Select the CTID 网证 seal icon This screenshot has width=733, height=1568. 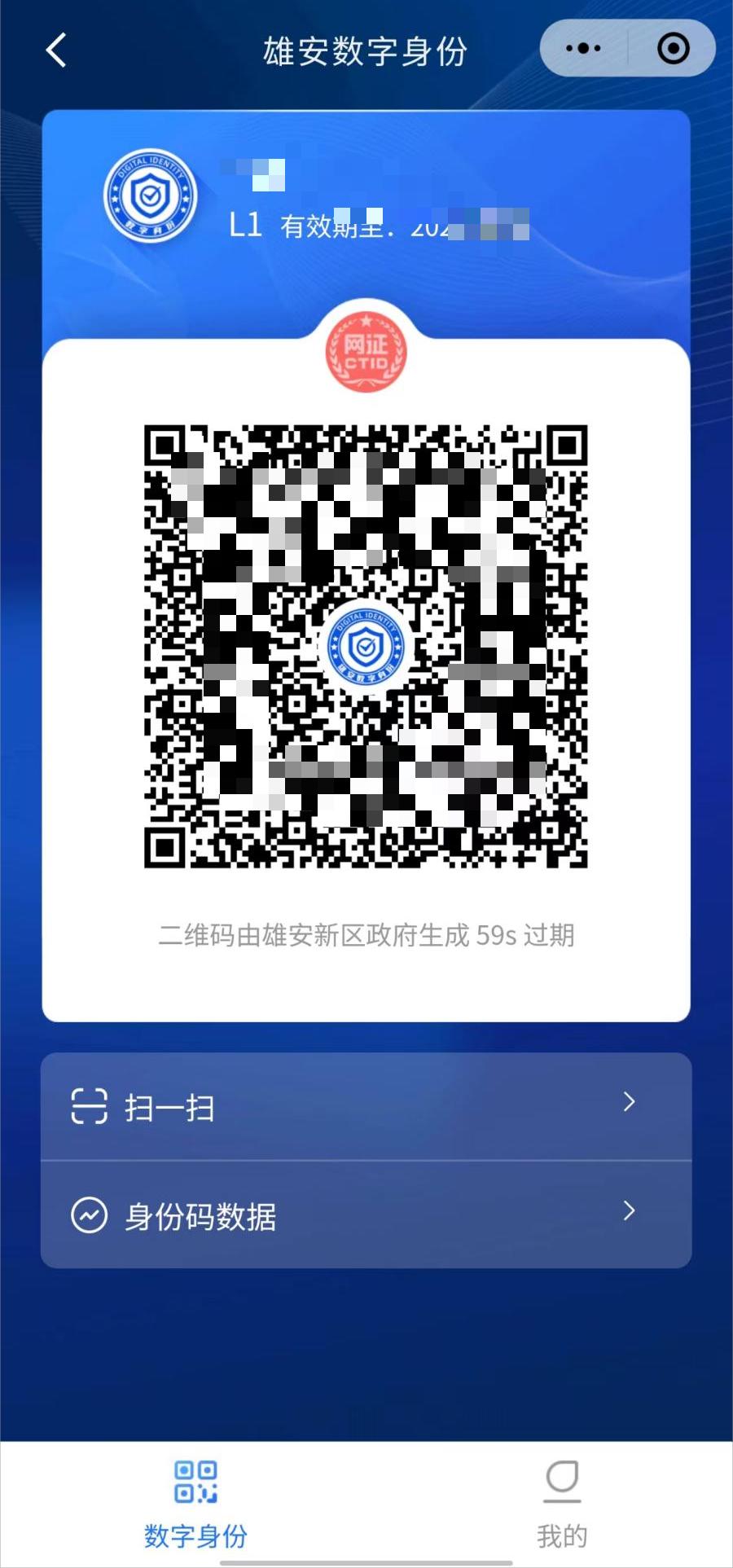(x=366, y=352)
